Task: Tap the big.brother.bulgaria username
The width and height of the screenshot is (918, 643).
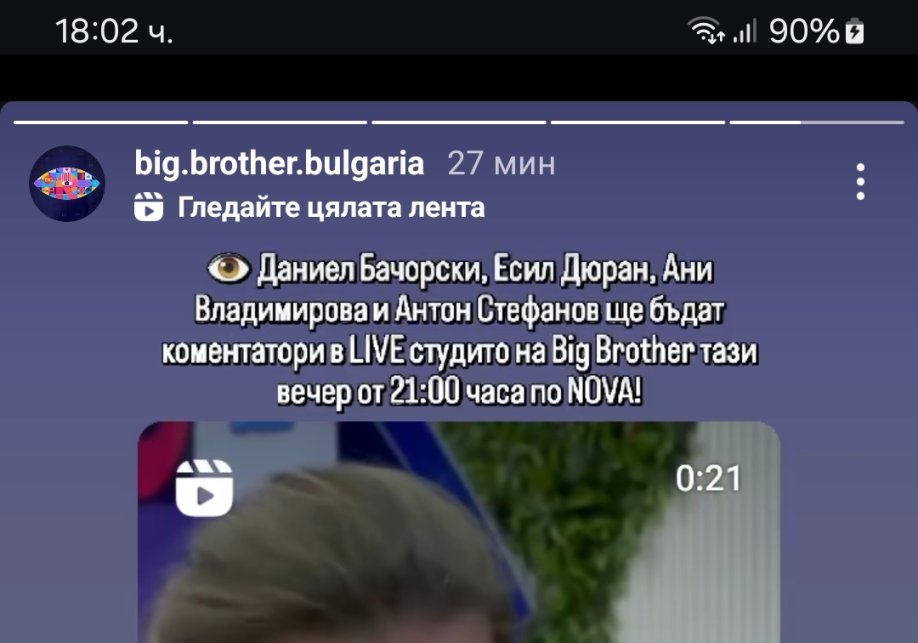Action: 279,163
